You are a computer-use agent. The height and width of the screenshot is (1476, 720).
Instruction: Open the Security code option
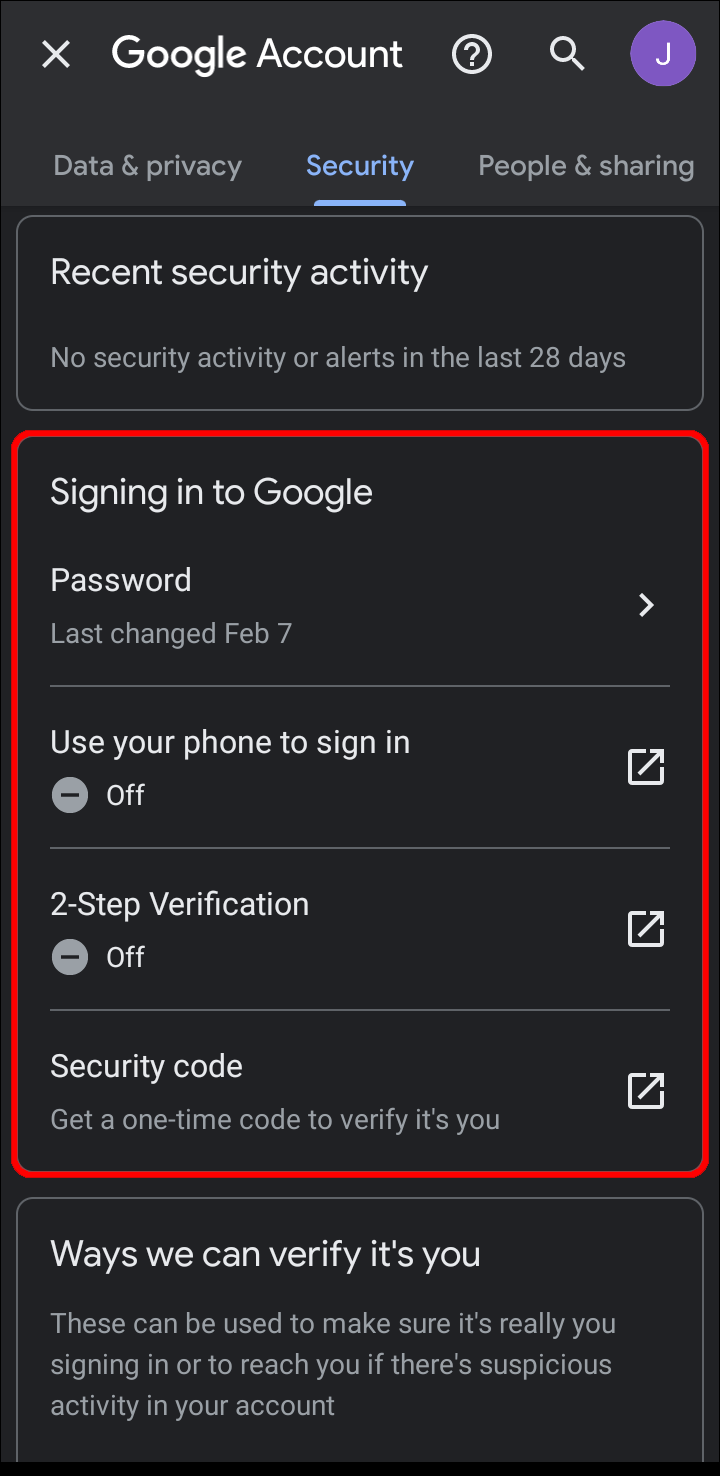click(x=360, y=1090)
